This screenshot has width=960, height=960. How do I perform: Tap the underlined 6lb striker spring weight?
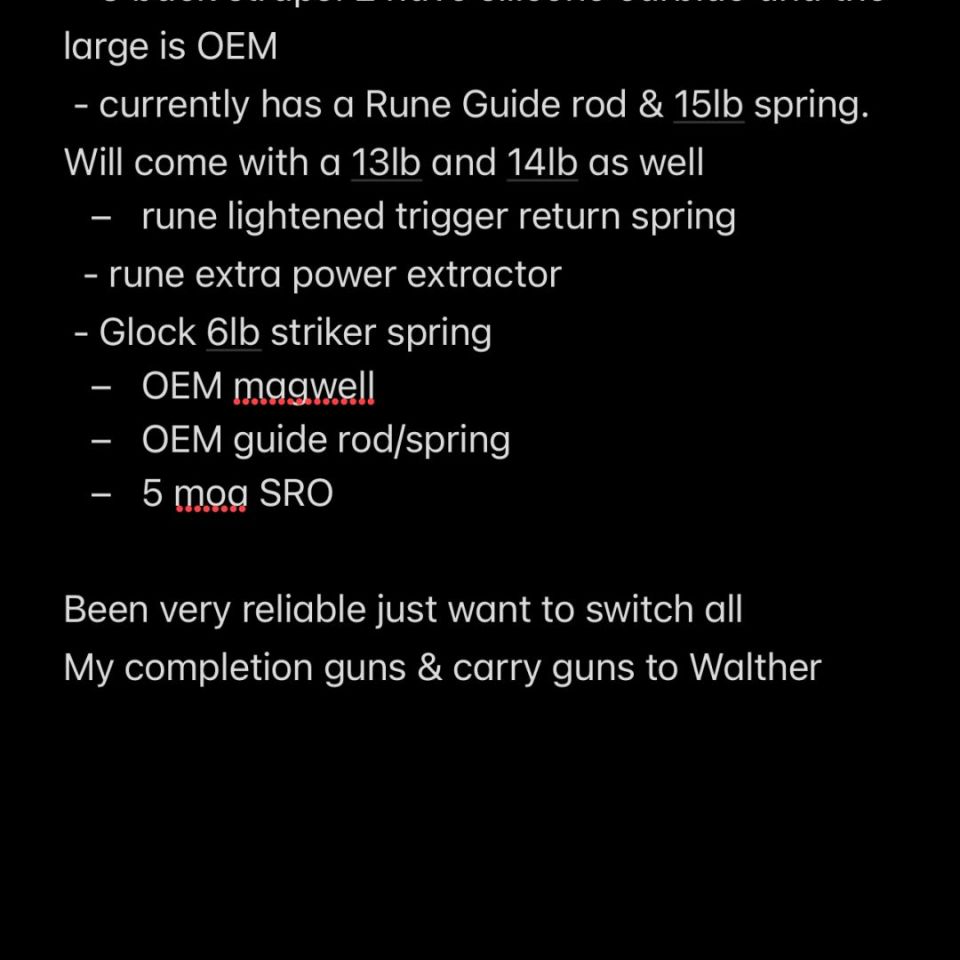click(x=233, y=332)
